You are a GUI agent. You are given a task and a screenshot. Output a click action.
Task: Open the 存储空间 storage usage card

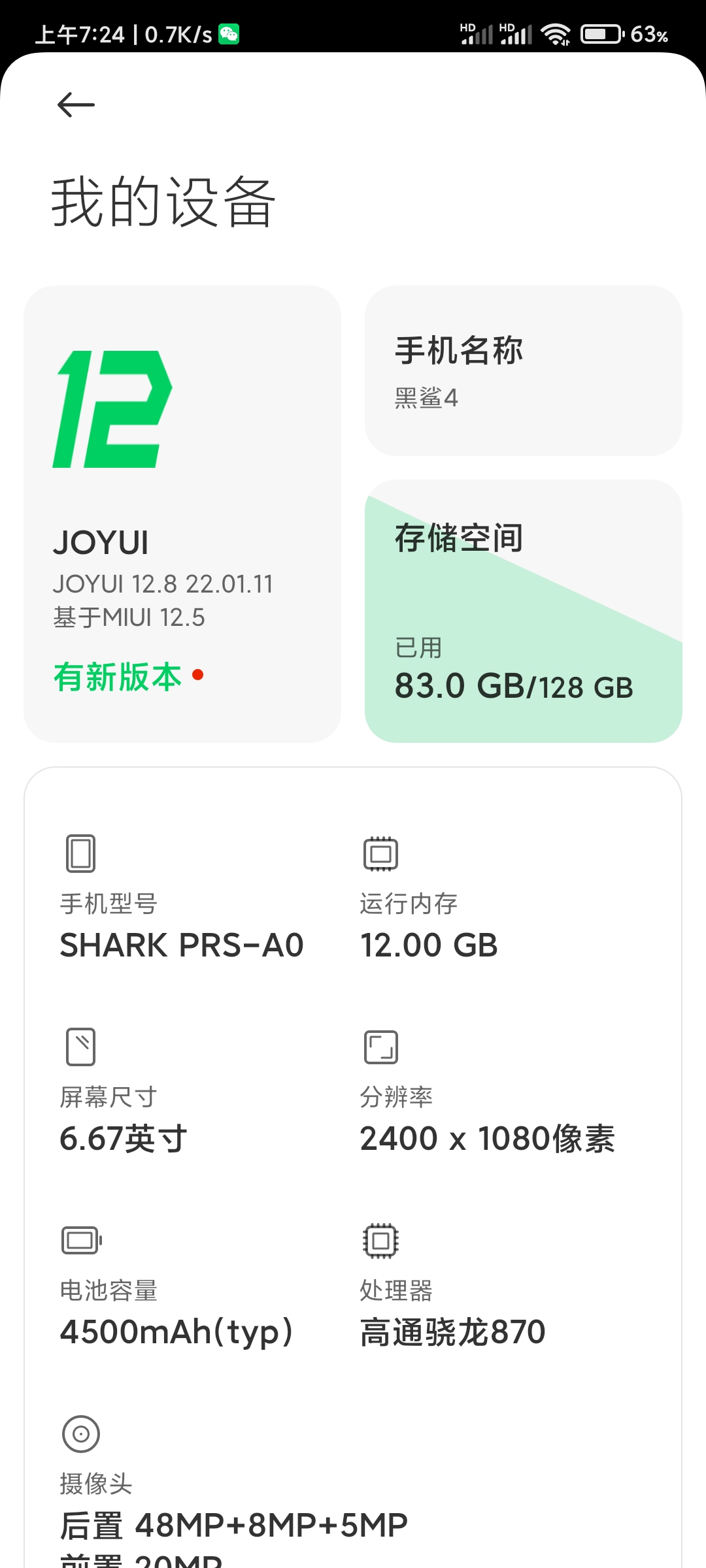(x=523, y=611)
